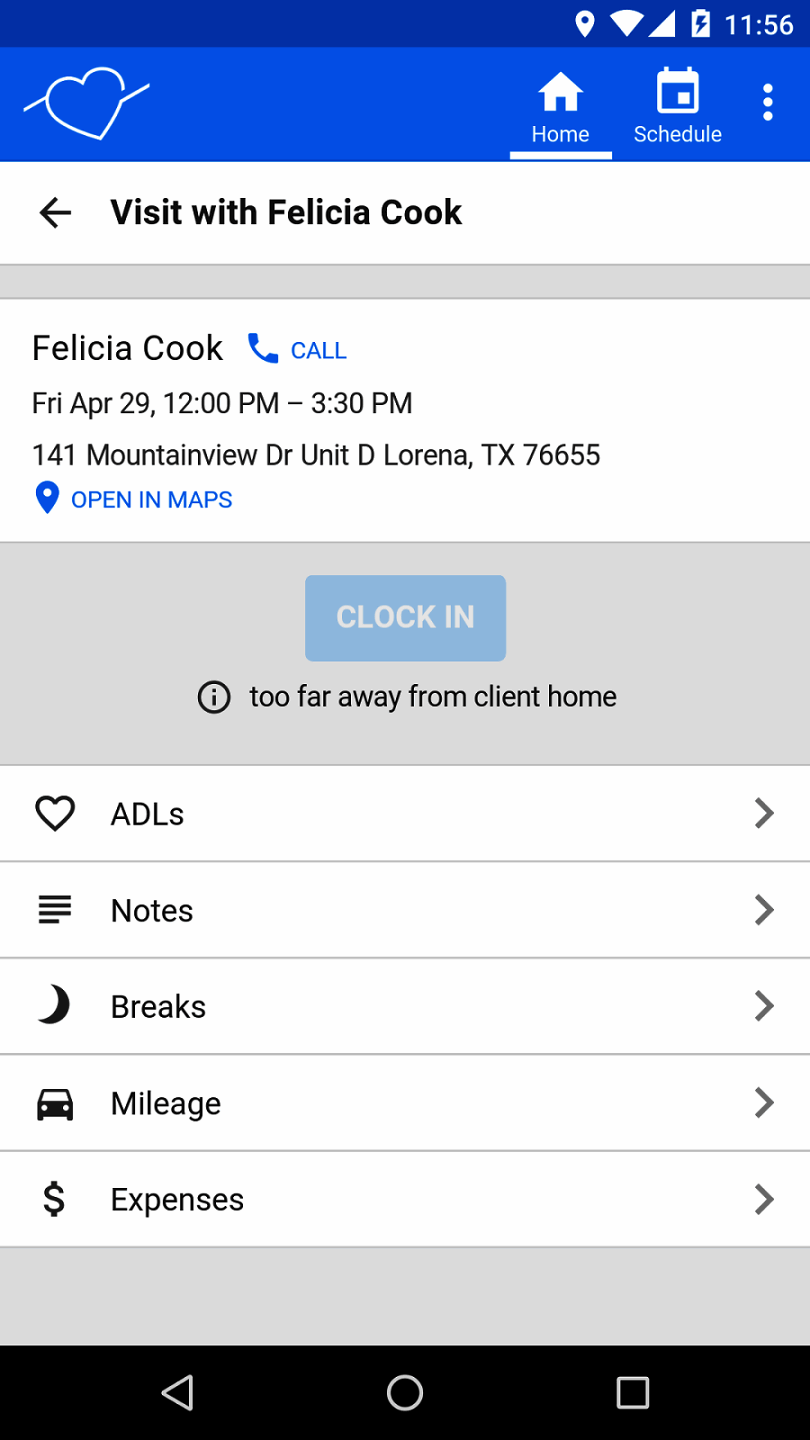Open Mileage for this visit
Viewport: 810px width, 1440px height.
405,1103
